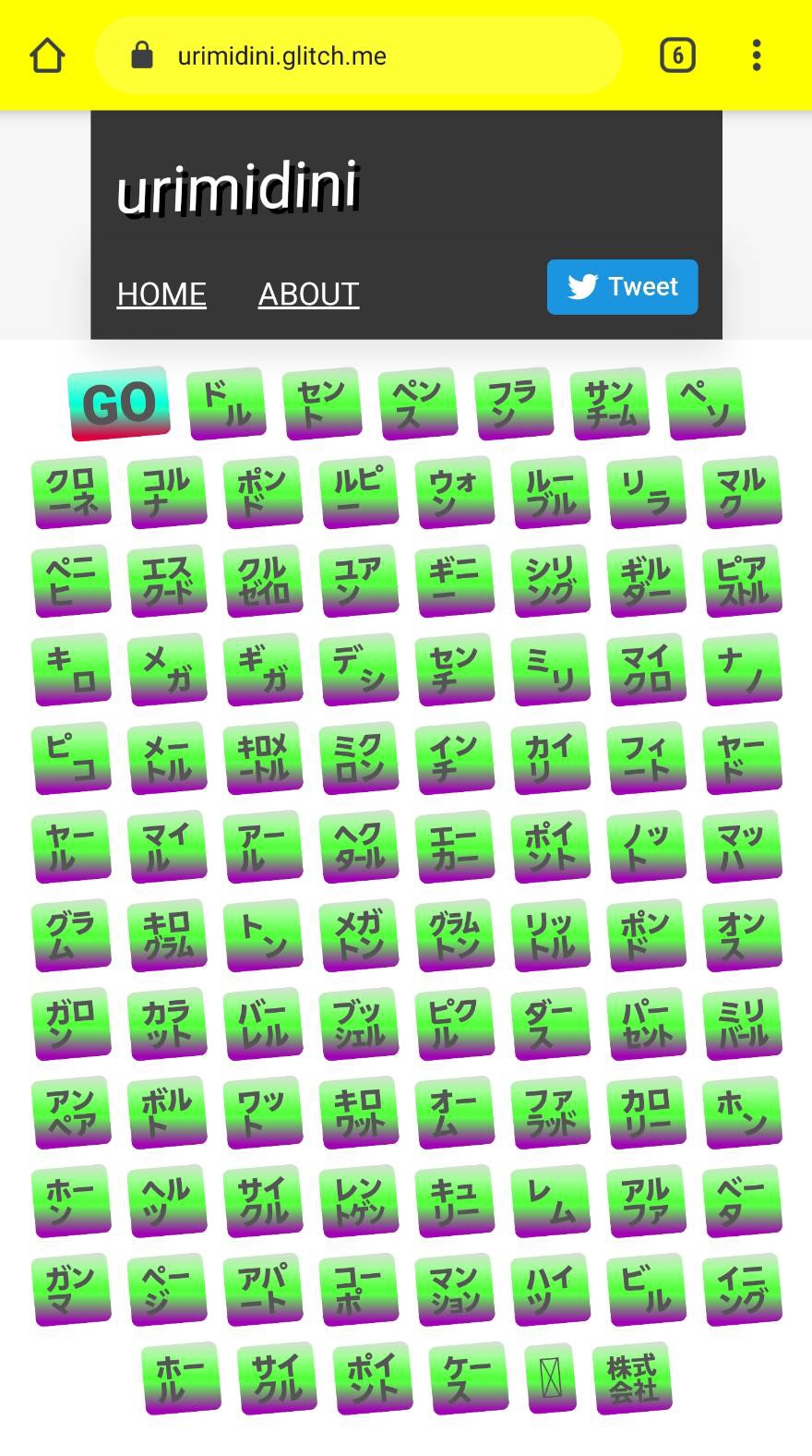Open the ABOUT link
Image resolution: width=812 pixels, height=1456 pixels.
coord(308,294)
